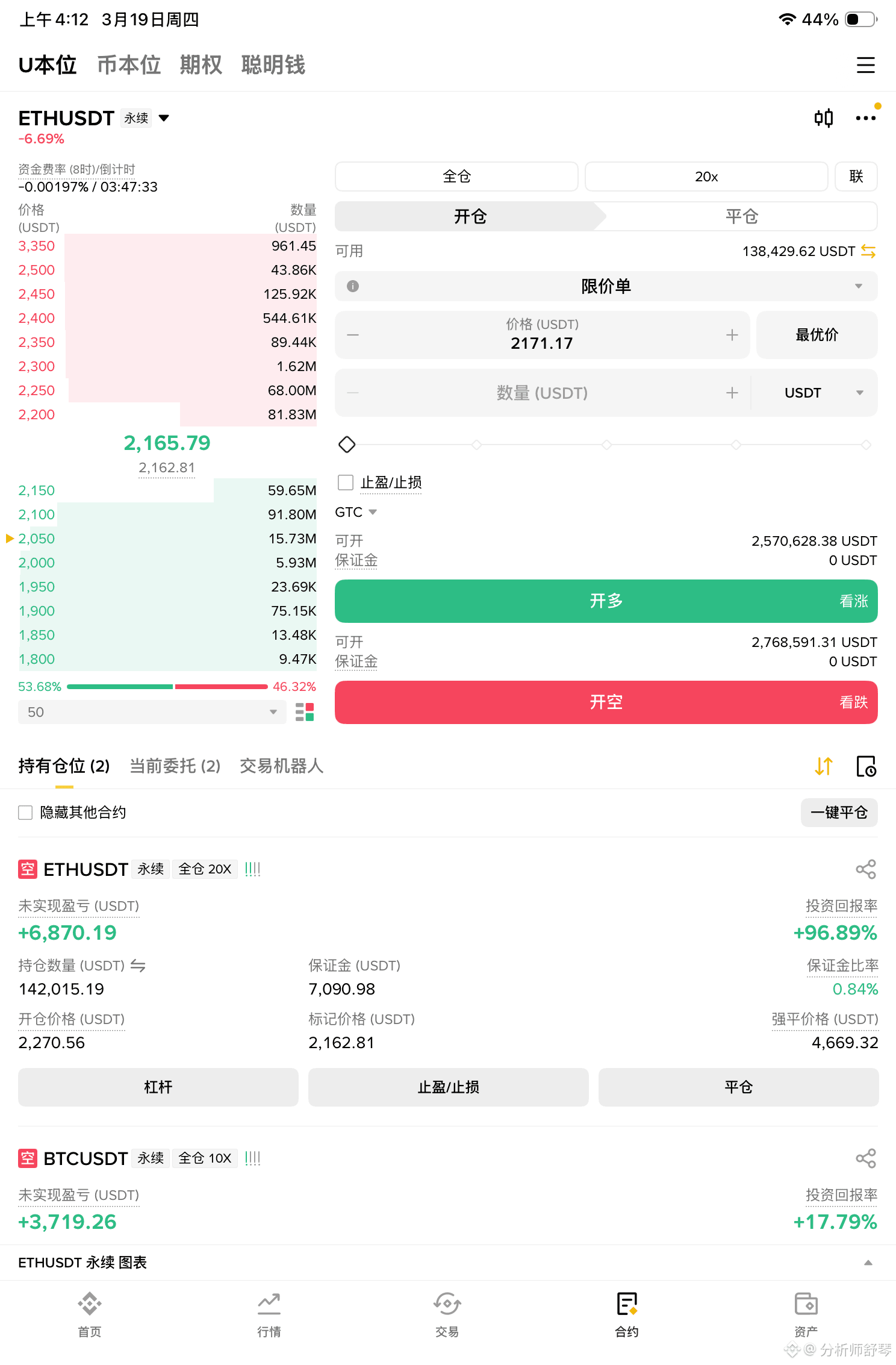Tap 一键平仓 to close all positions

click(838, 813)
